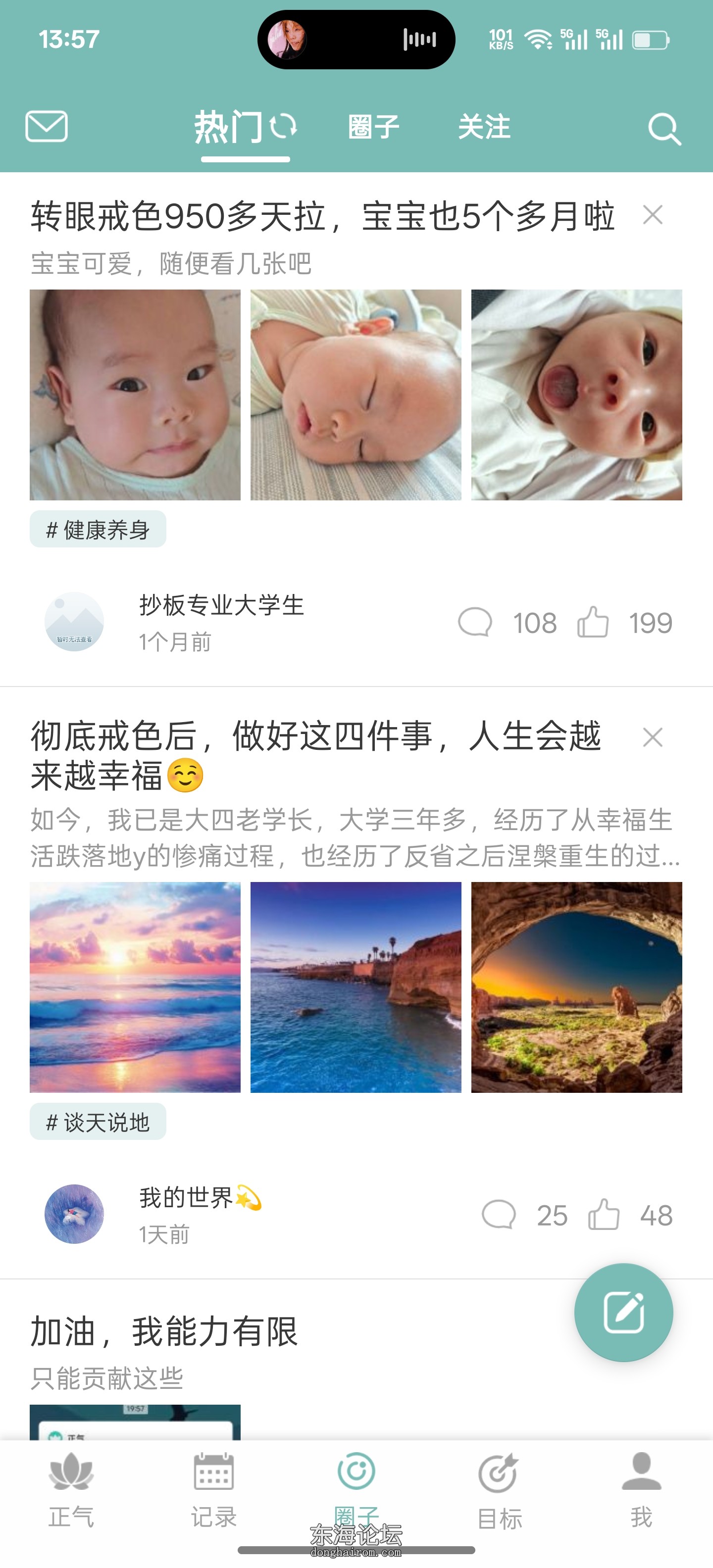Like the post by 抄板专业大学生
Screen dimensions: 713x1568
593,622
